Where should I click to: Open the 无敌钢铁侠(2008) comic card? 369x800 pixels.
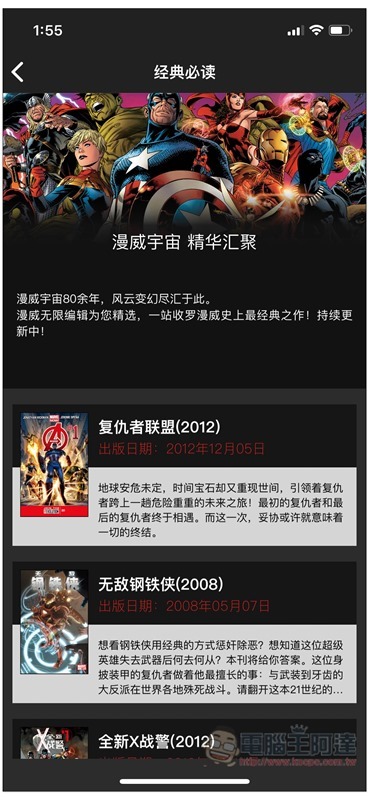coord(184,633)
